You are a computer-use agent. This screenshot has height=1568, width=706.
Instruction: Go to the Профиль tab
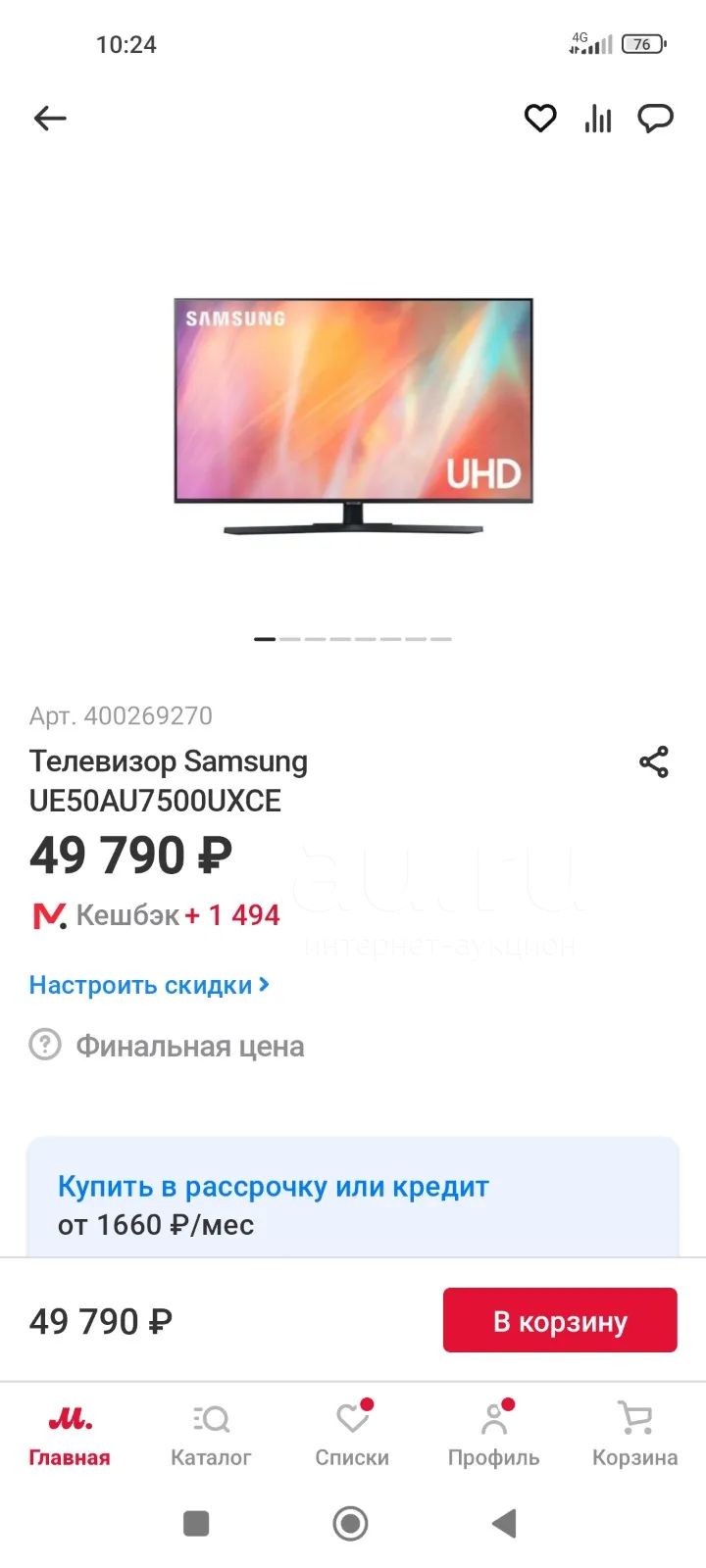(493, 1434)
